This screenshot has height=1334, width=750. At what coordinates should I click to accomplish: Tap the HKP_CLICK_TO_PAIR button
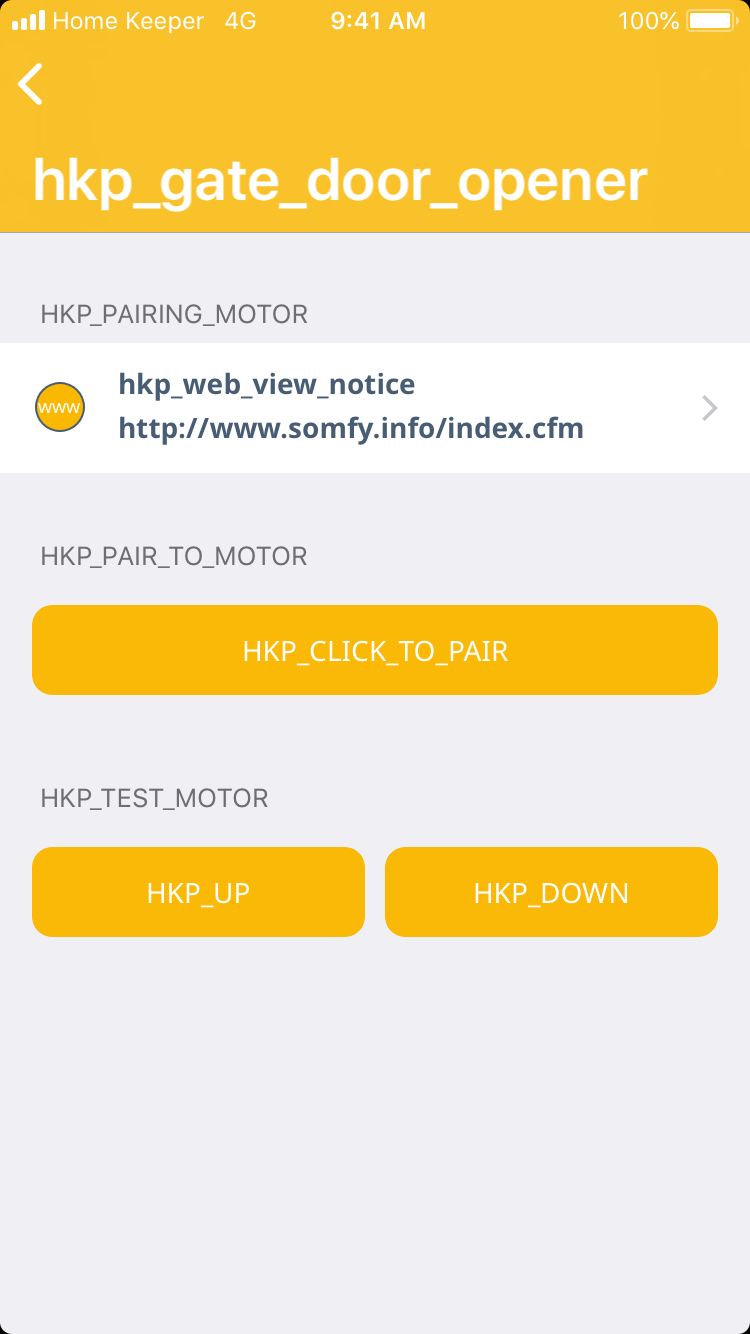375,650
